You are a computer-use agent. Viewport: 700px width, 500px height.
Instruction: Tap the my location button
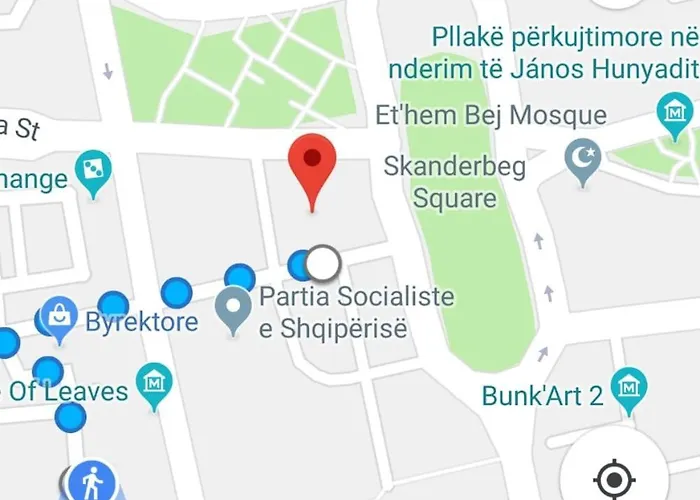(x=612, y=476)
